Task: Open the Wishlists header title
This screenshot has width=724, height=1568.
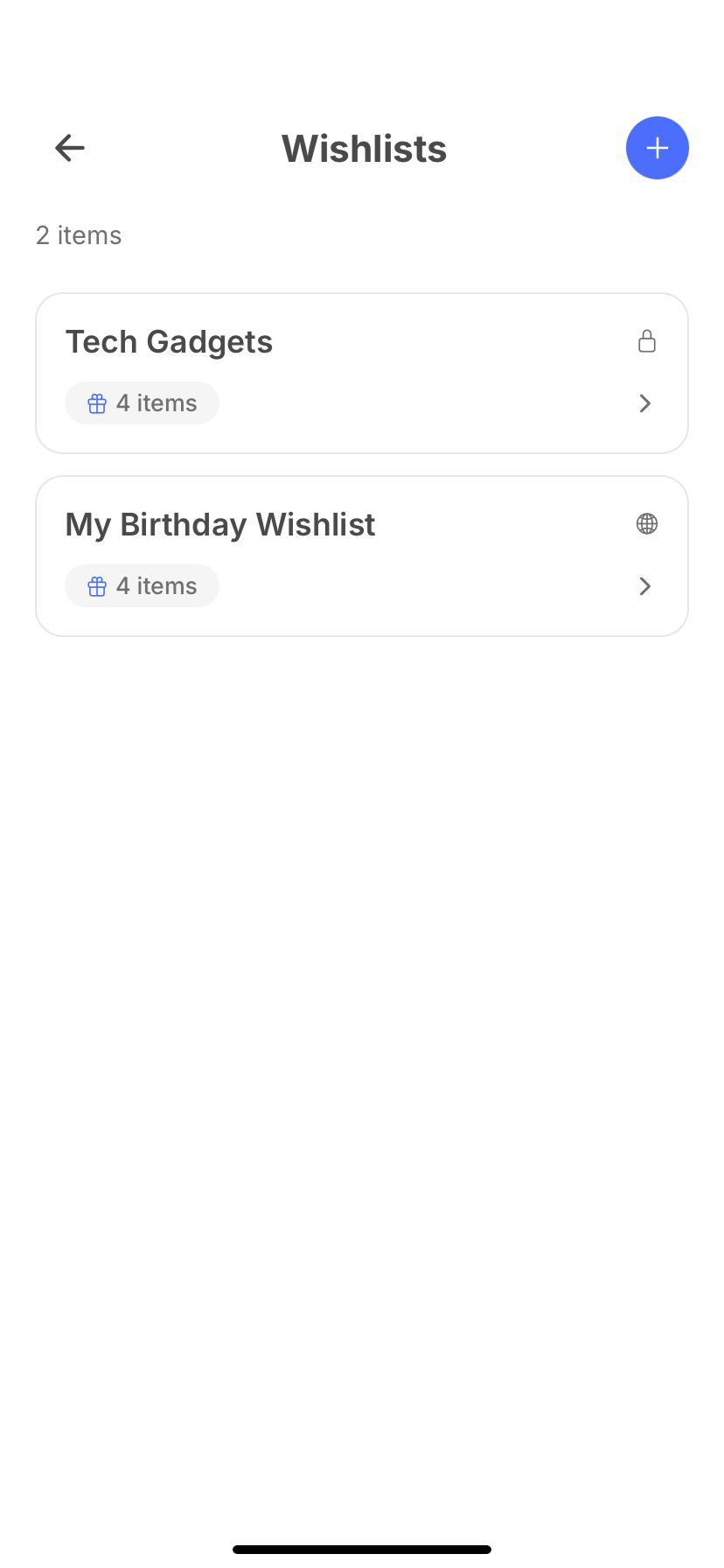Action: point(363,149)
